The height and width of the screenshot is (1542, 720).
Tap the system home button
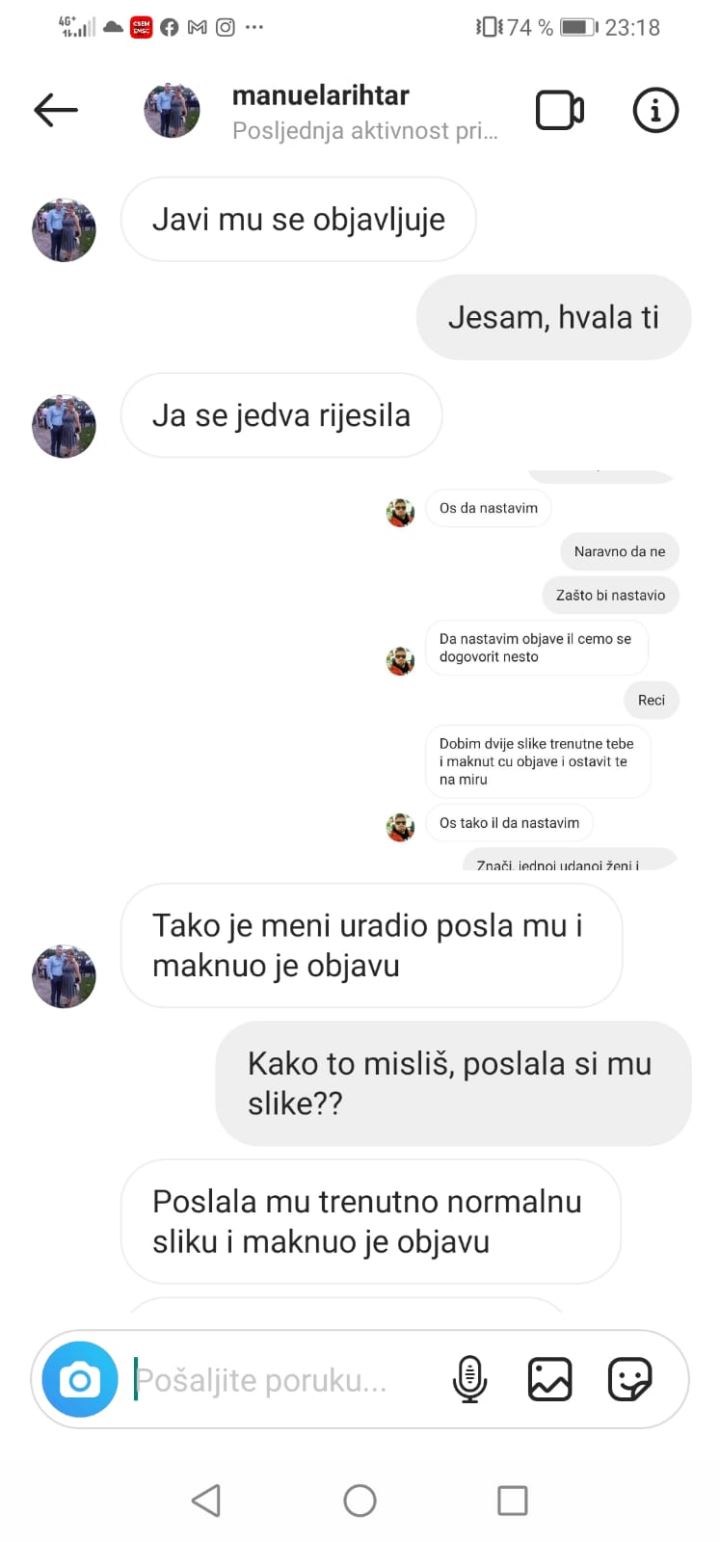coord(360,1500)
